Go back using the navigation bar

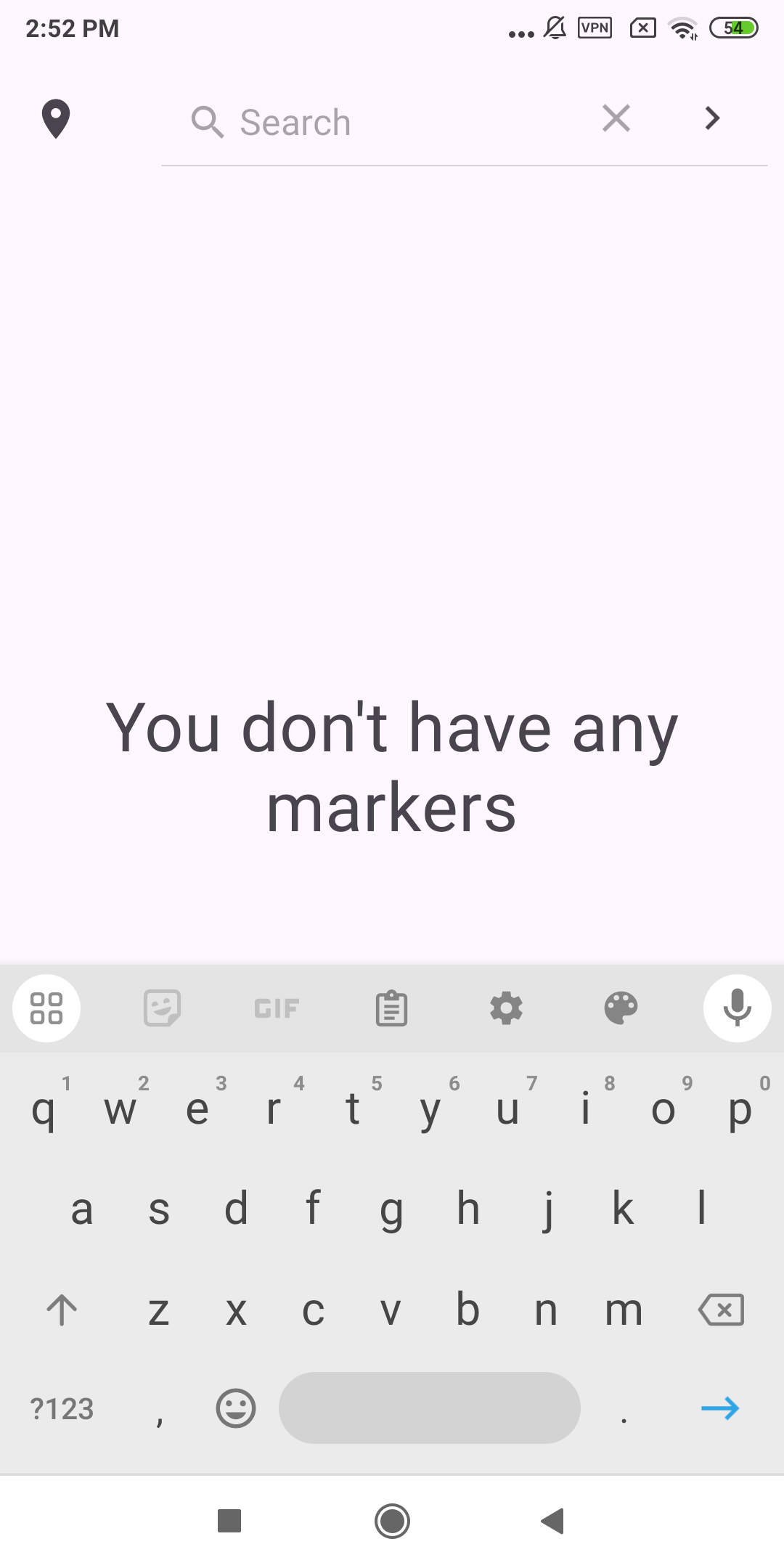[x=552, y=1521]
